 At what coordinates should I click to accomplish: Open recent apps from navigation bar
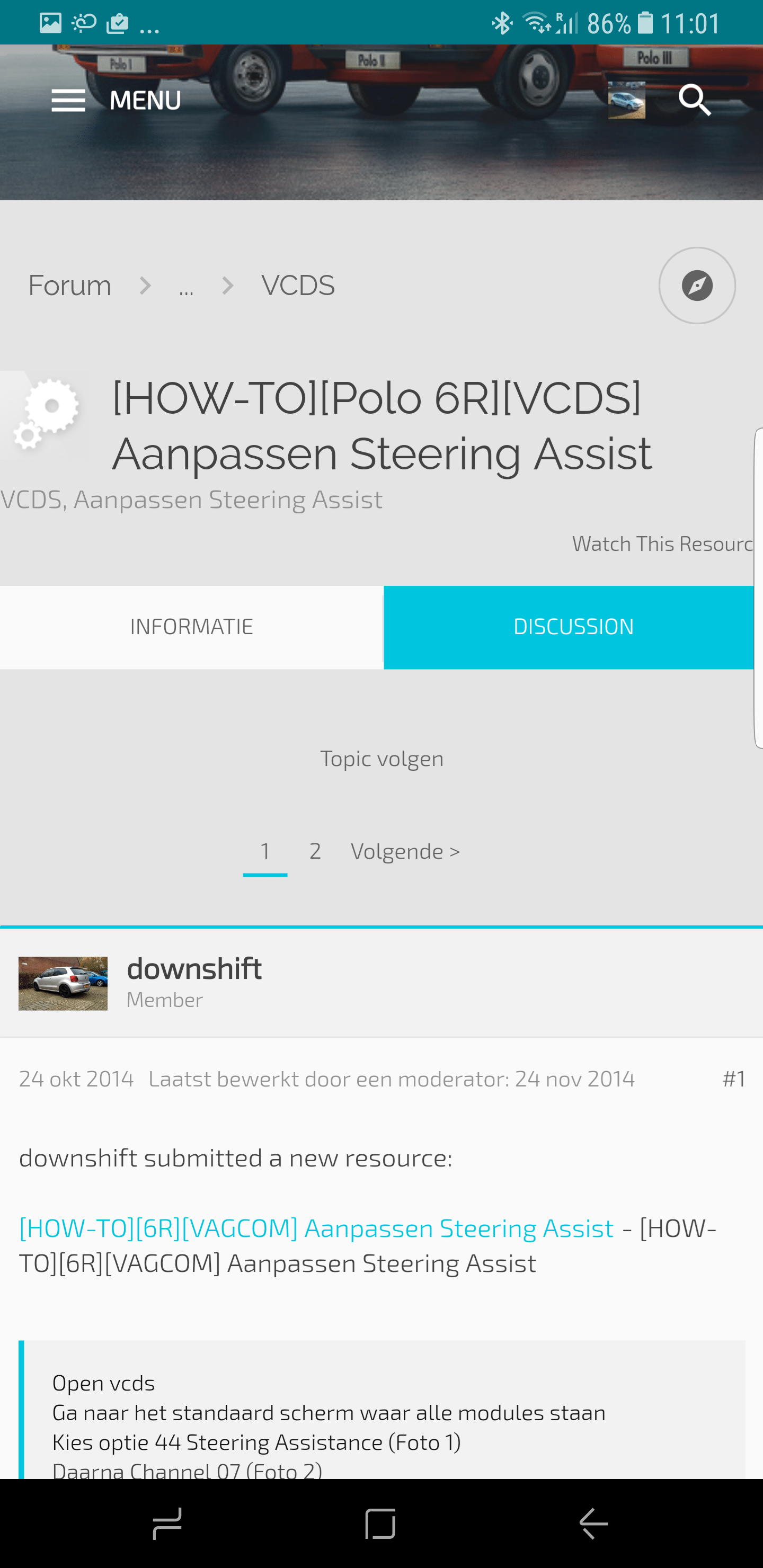click(x=167, y=1524)
